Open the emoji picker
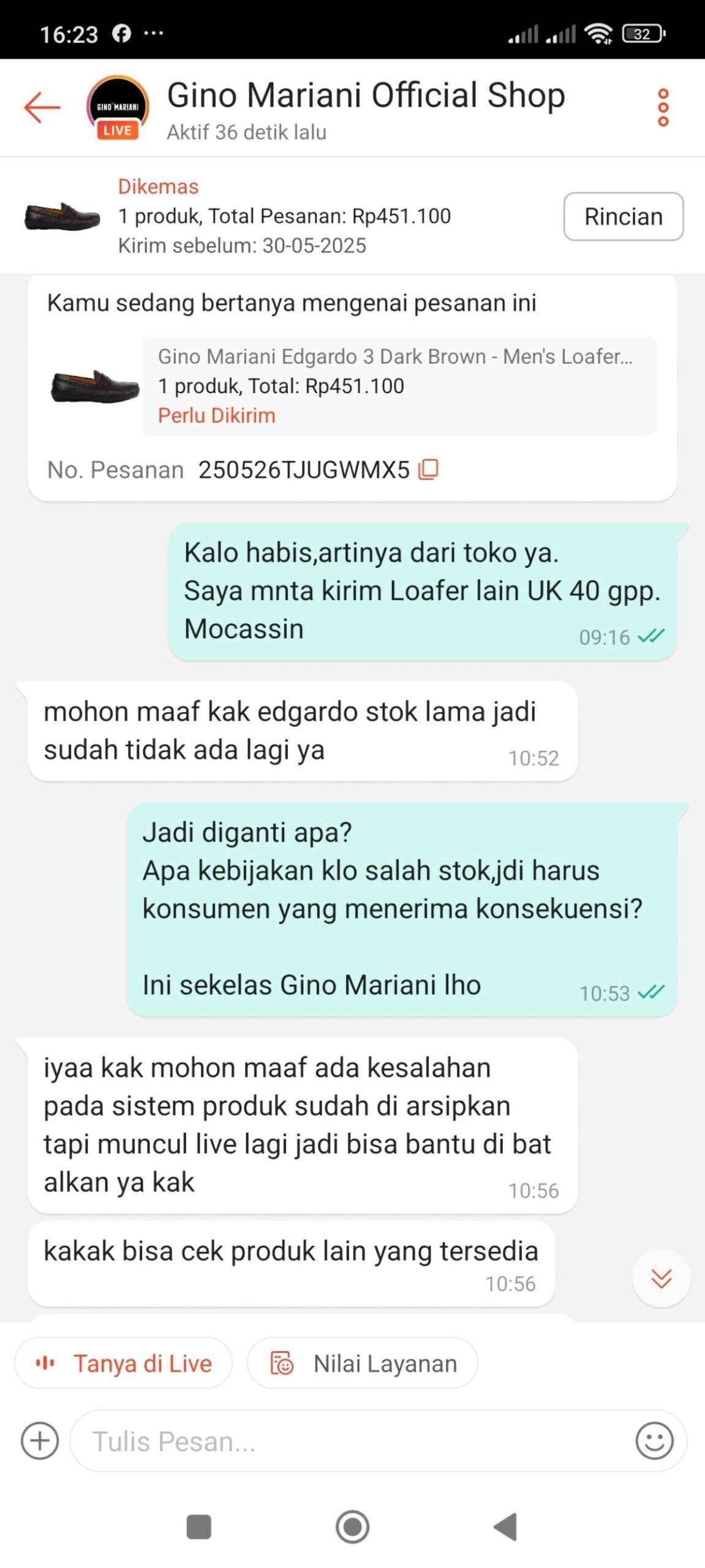Viewport: 705px width, 1568px height. [x=654, y=1441]
